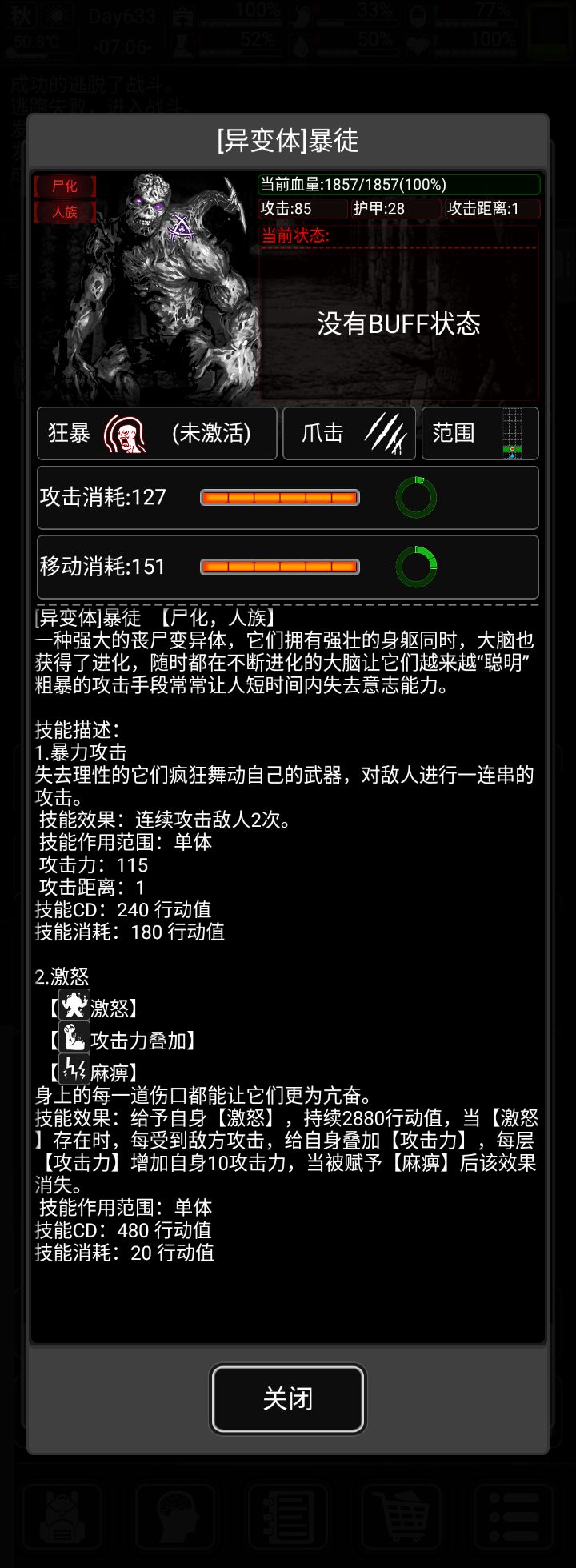Viewport: 576px width, 1568px height.
Task: Open the journal notebook icon at bottom
Action: pos(288,1515)
